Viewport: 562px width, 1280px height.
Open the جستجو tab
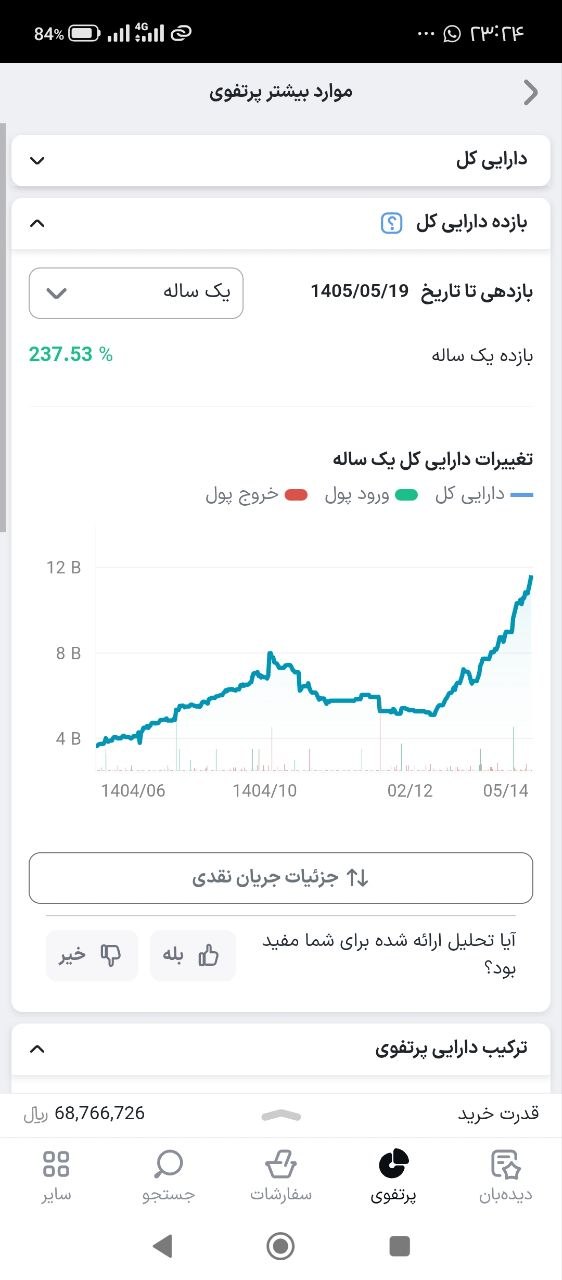[169, 1176]
